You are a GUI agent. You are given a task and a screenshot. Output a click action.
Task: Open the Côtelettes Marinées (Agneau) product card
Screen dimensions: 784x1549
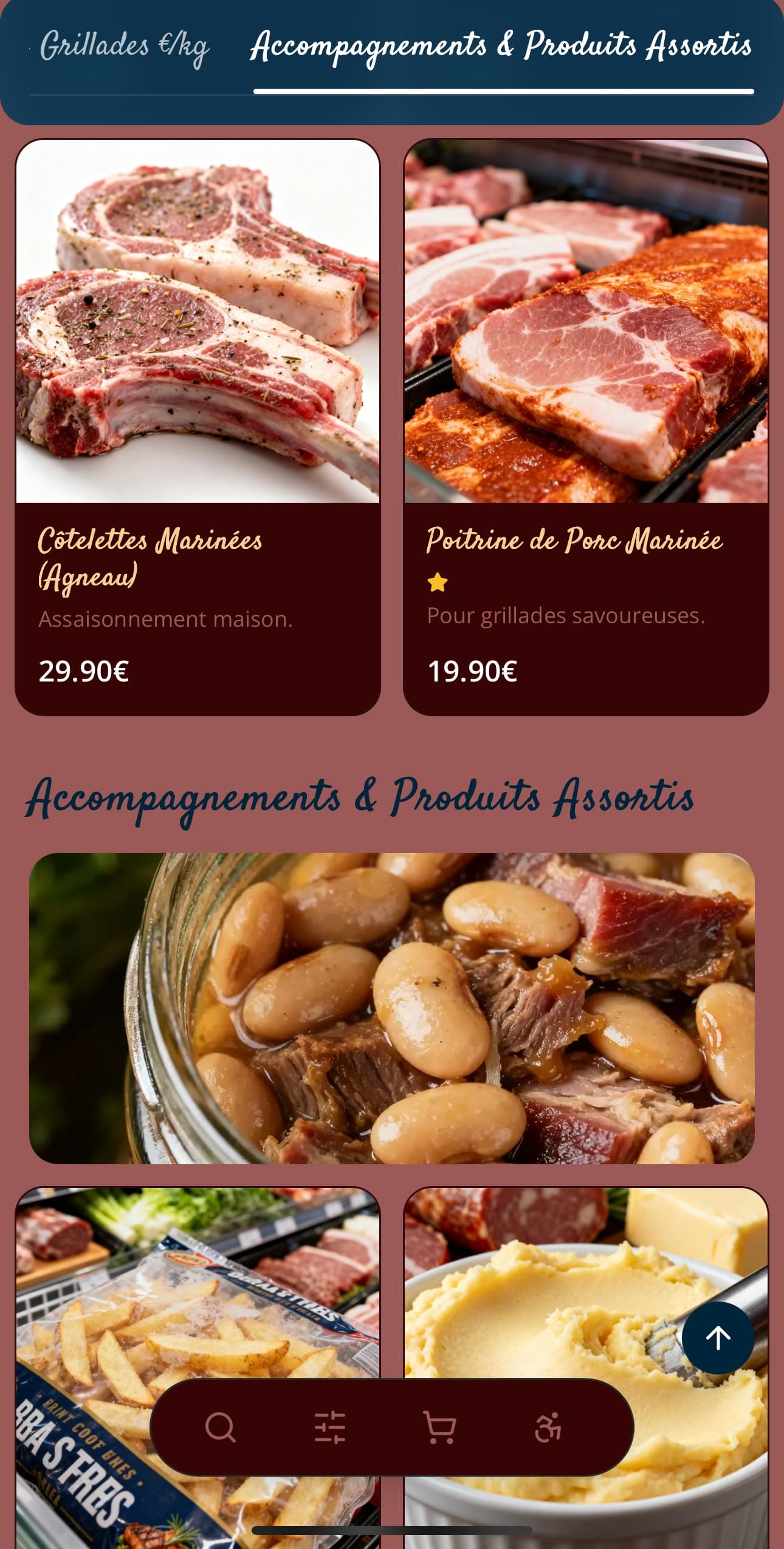pyautogui.click(x=198, y=427)
